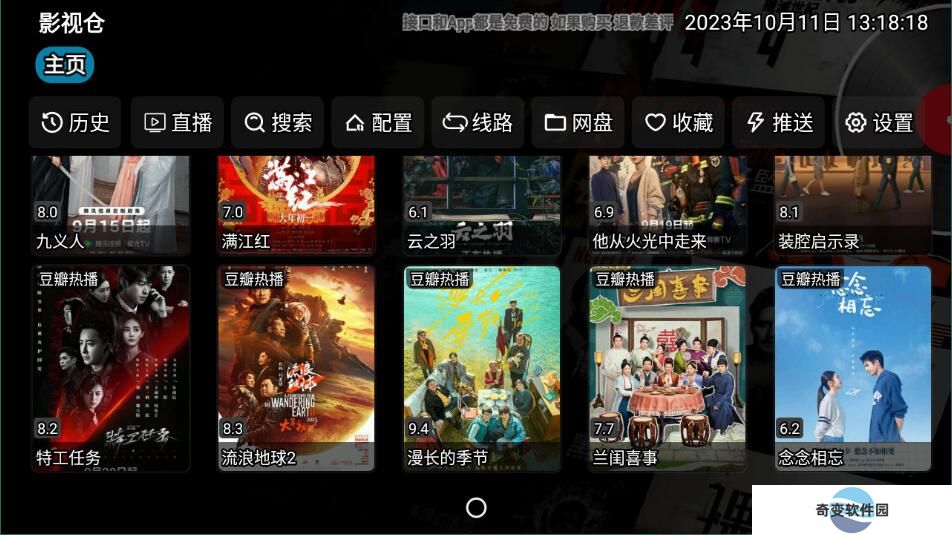Screen dimensions: 952x535
Task: Open the 满江红 movie card
Action: tap(296, 205)
